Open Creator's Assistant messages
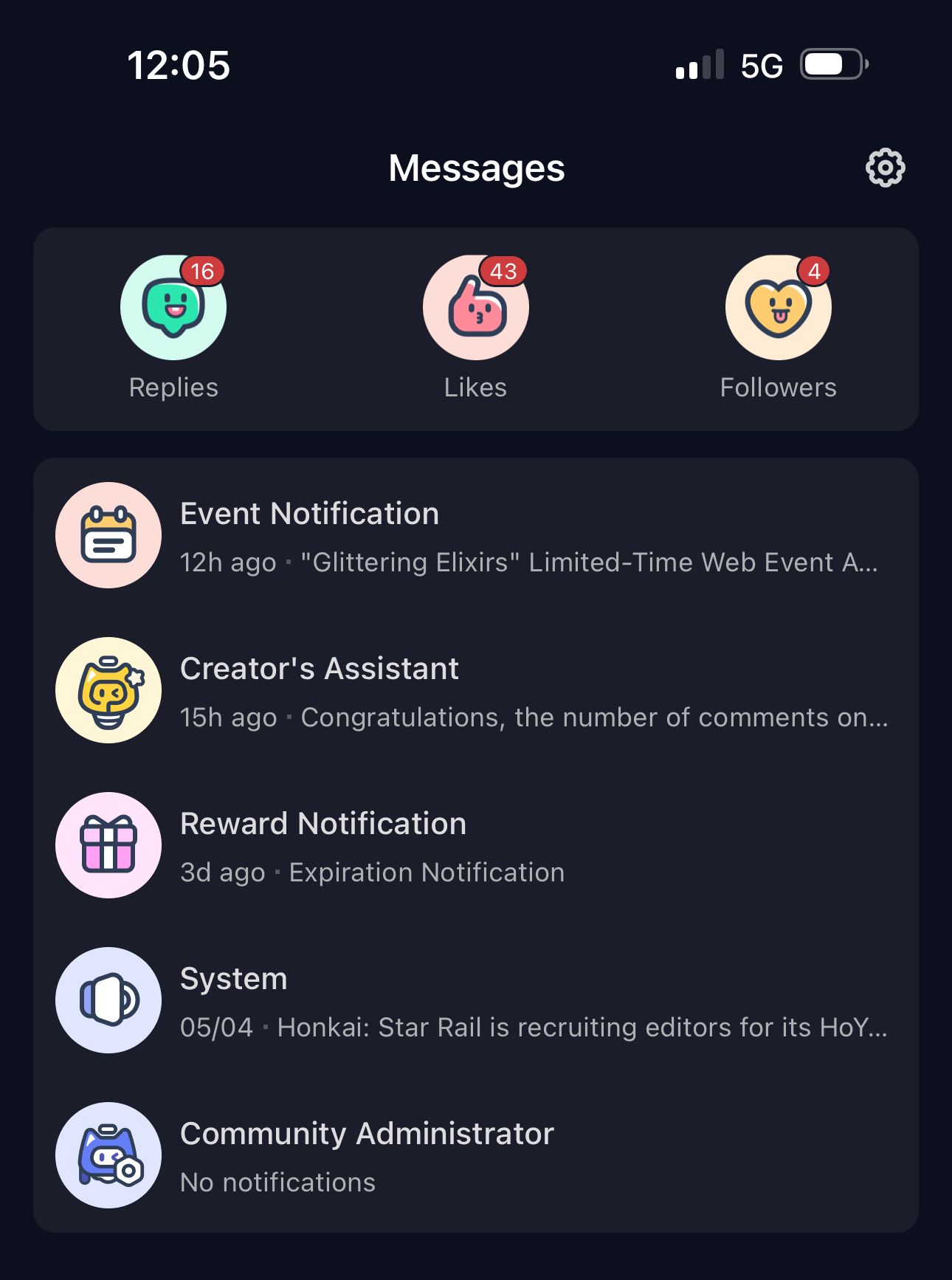The width and height of the screenshot is (952, 1280). pos(476,691)
